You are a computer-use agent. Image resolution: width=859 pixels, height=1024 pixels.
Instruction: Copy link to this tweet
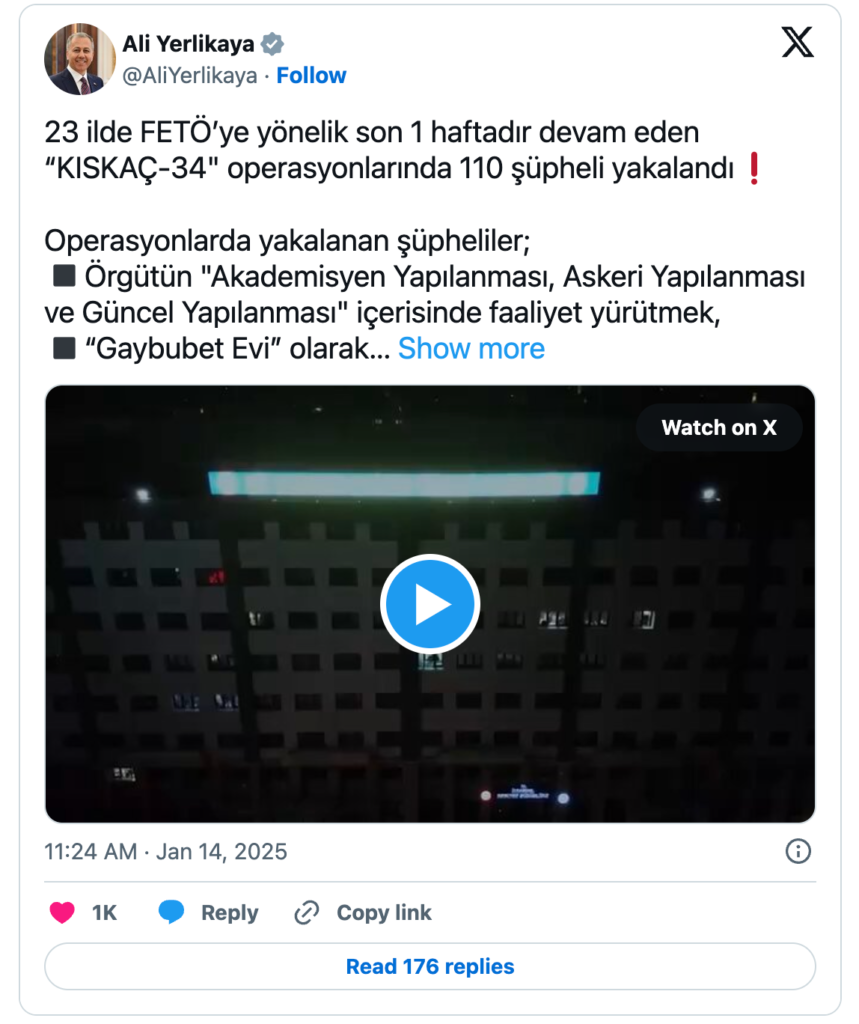363,912
